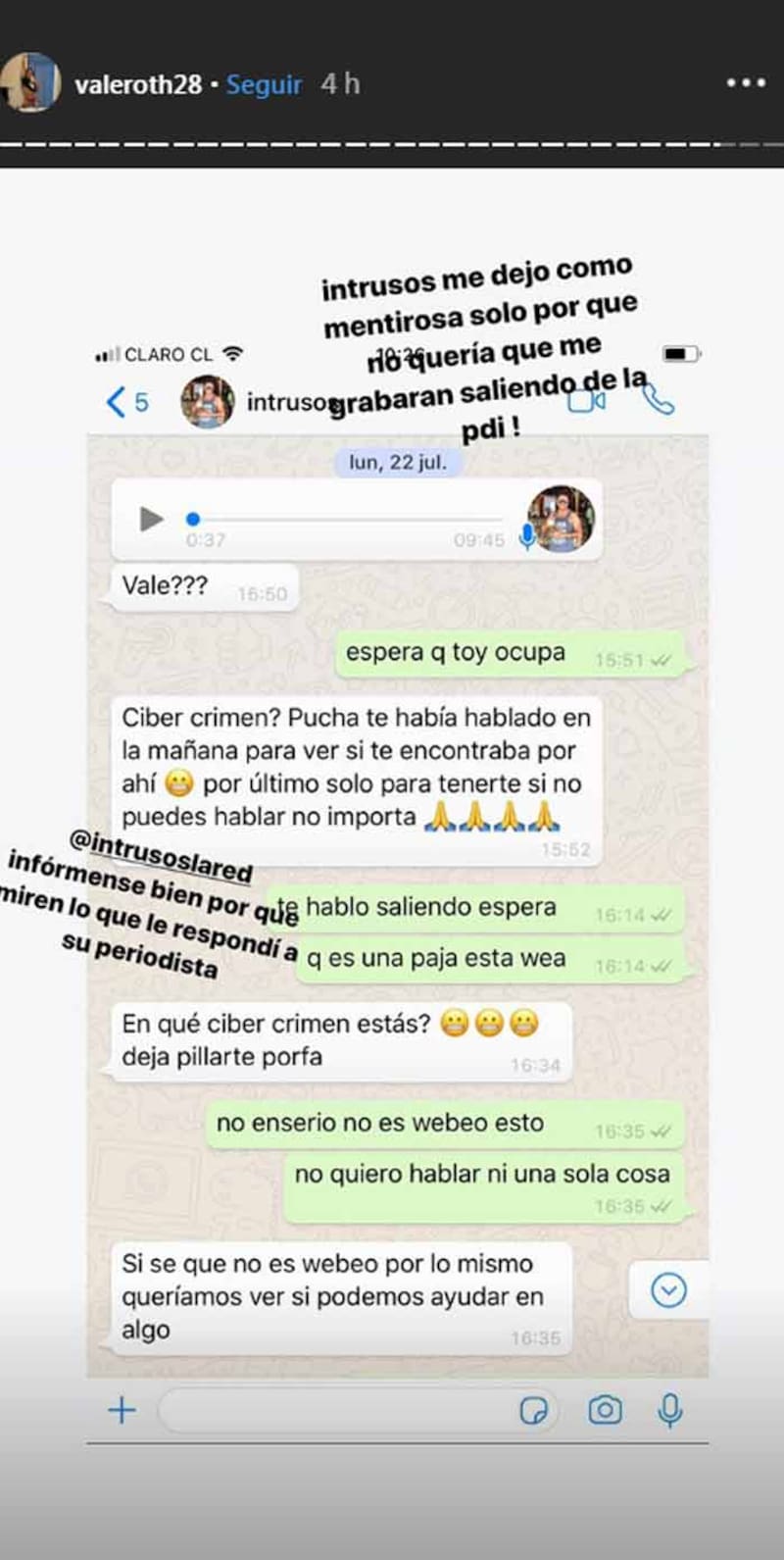Follow valeroth28 with the Seguir link
Viewport: 784px width, 1560px height.
pyautogui.click(x=264, y=84)
